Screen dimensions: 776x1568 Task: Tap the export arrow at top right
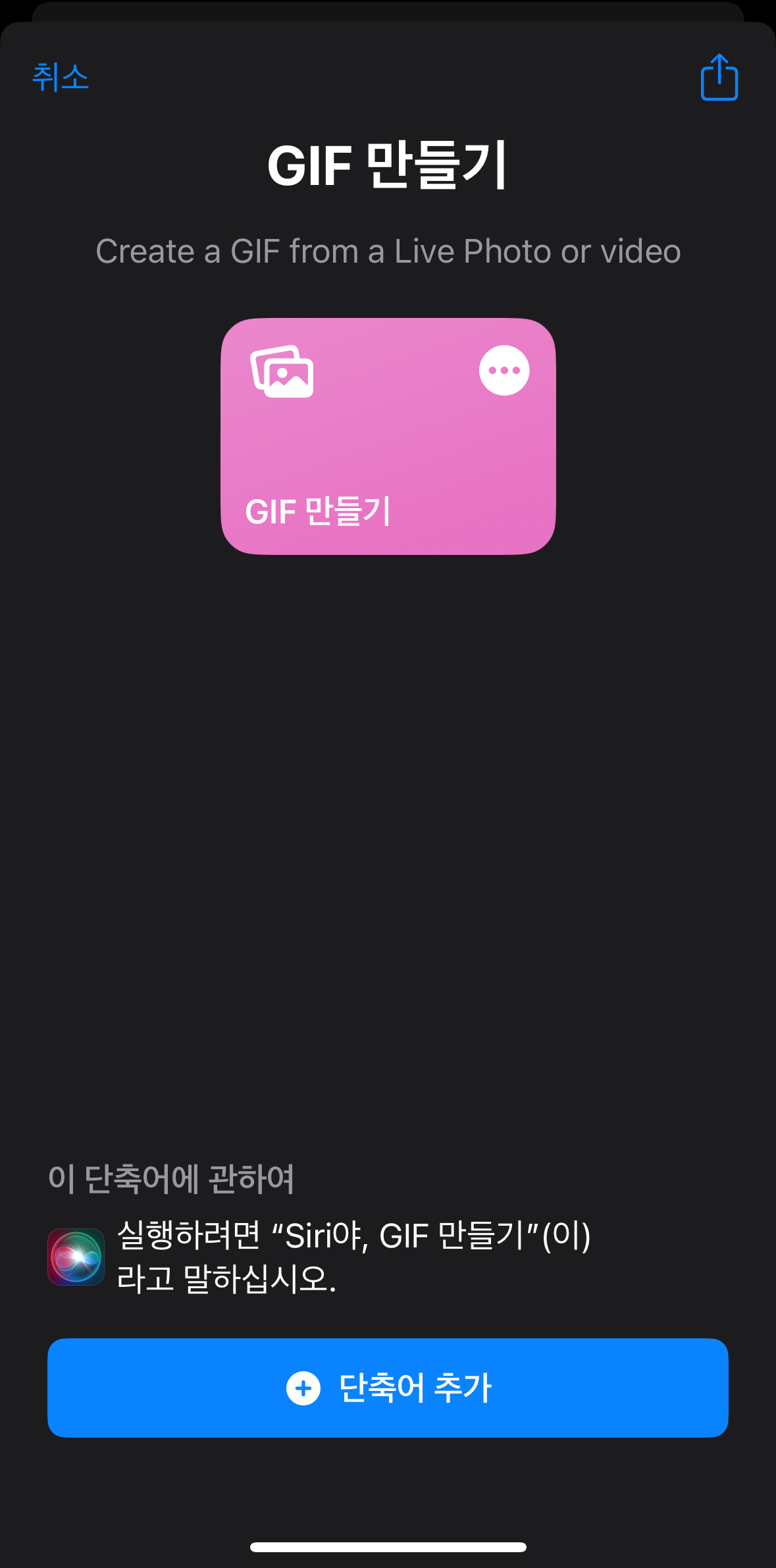[719, 77]
